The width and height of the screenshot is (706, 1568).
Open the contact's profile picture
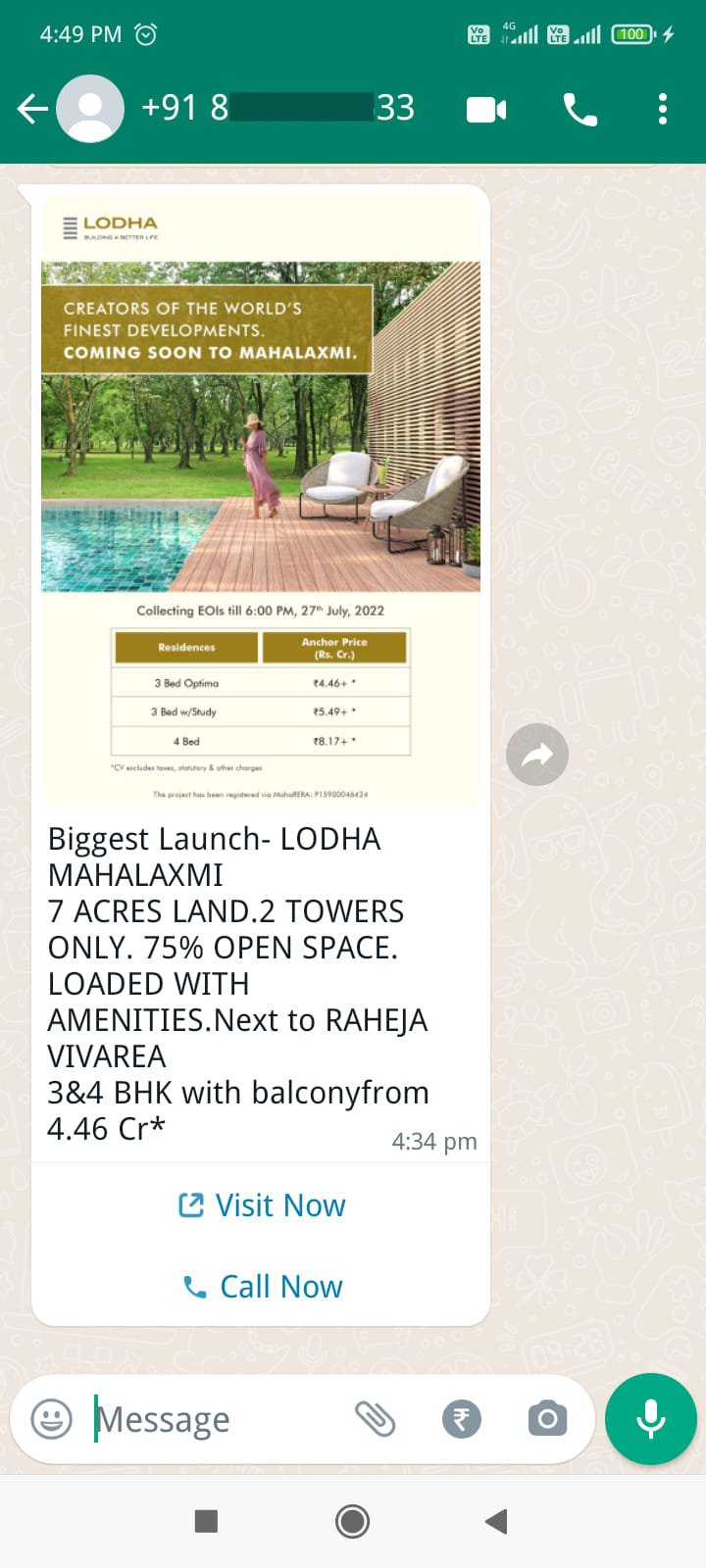pos(90,109)
